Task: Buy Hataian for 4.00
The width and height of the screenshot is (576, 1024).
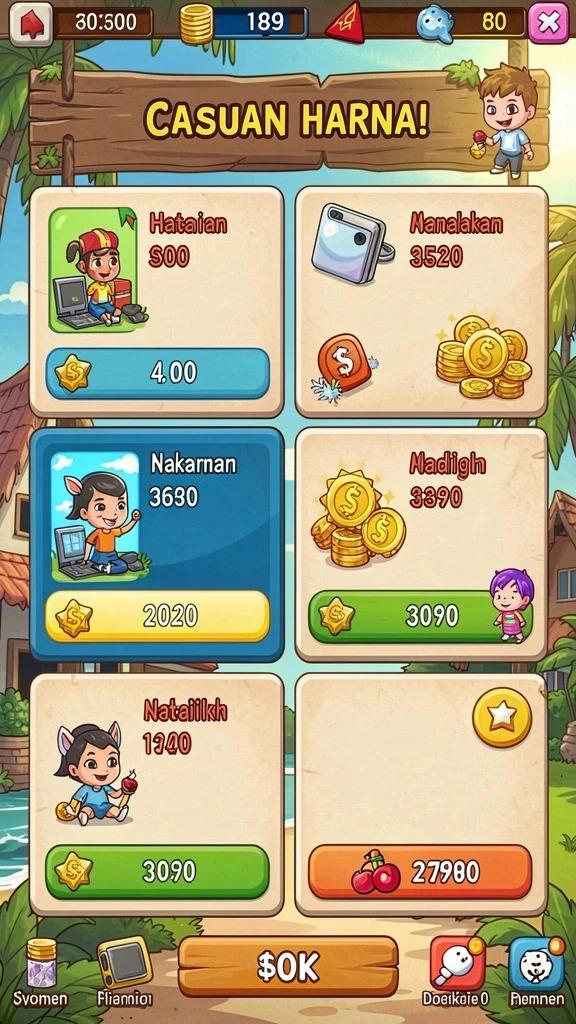Action: tap(157, 373)
